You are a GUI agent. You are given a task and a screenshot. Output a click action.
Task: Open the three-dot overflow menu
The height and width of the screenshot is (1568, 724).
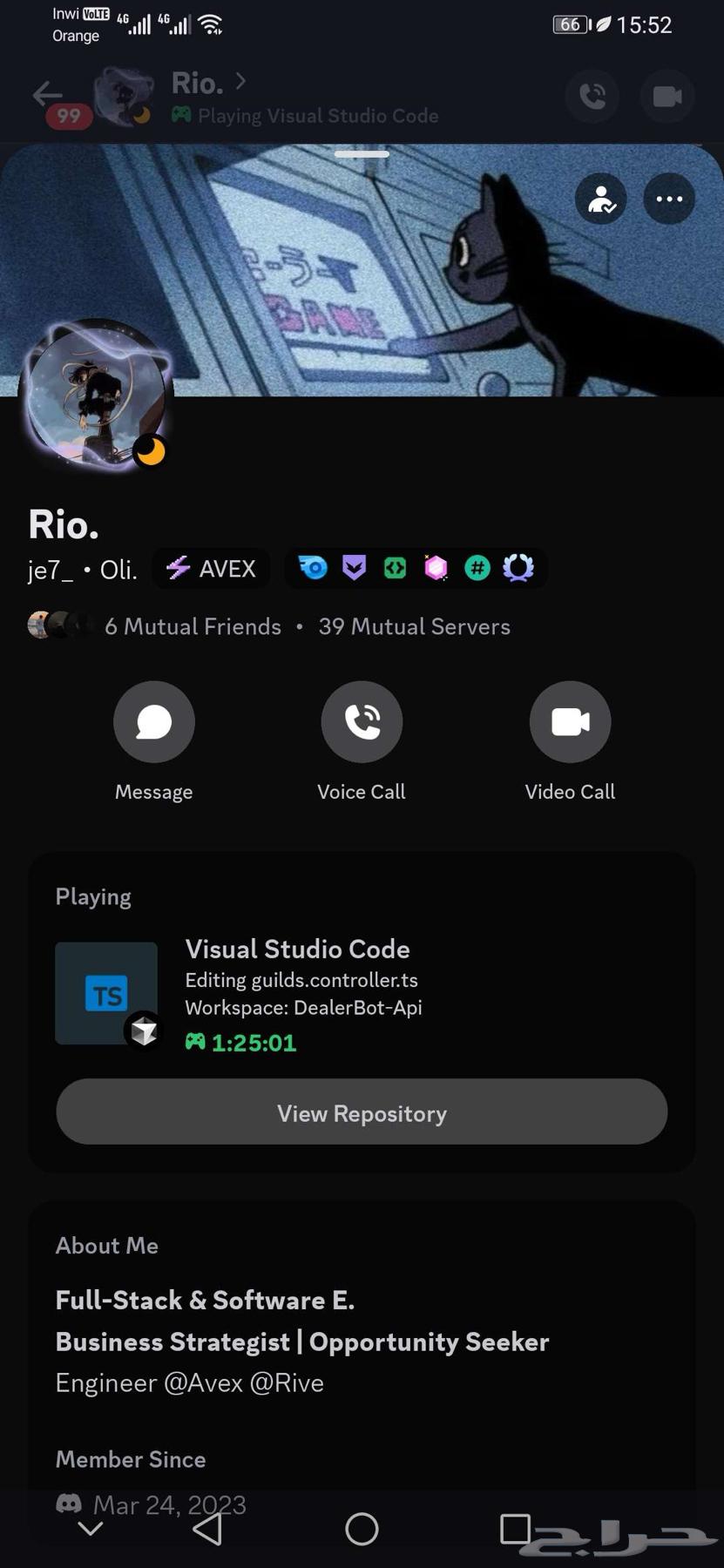pyautogui.click(x=669, y=199)
